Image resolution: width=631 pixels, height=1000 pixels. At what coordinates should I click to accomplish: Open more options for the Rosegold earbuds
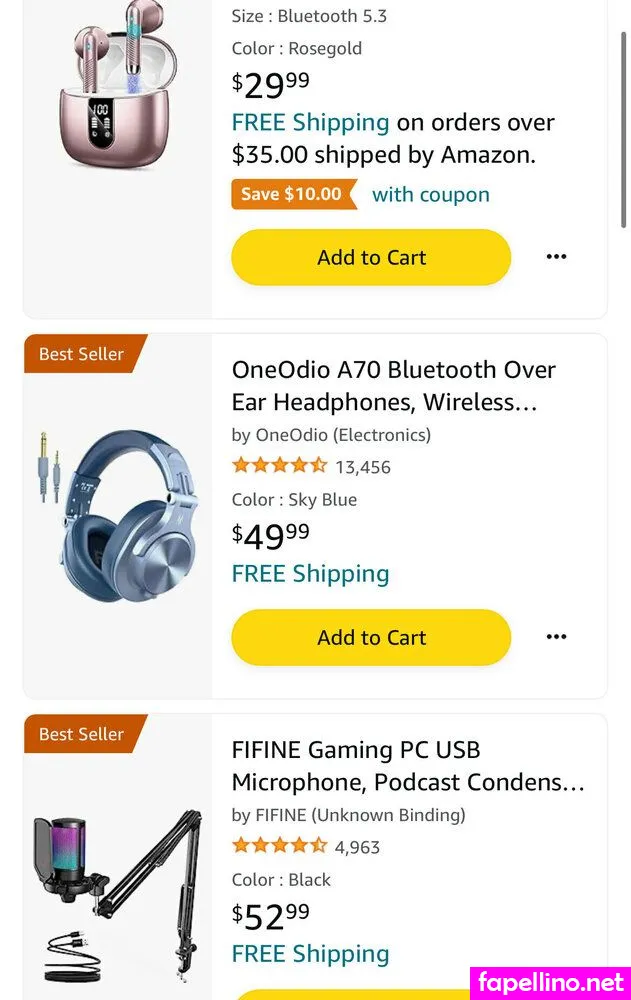(556, 257)
